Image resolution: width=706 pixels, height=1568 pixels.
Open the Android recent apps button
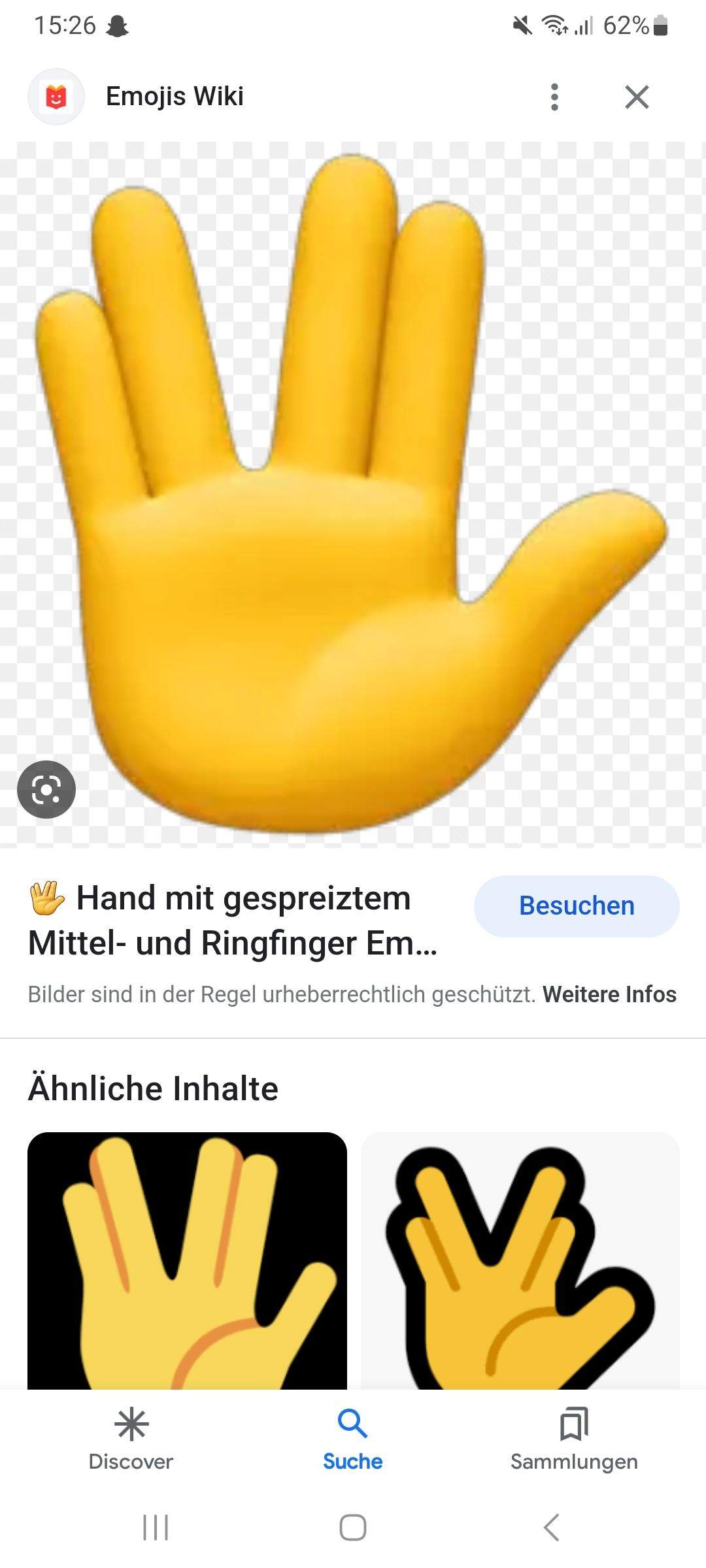155,1527
